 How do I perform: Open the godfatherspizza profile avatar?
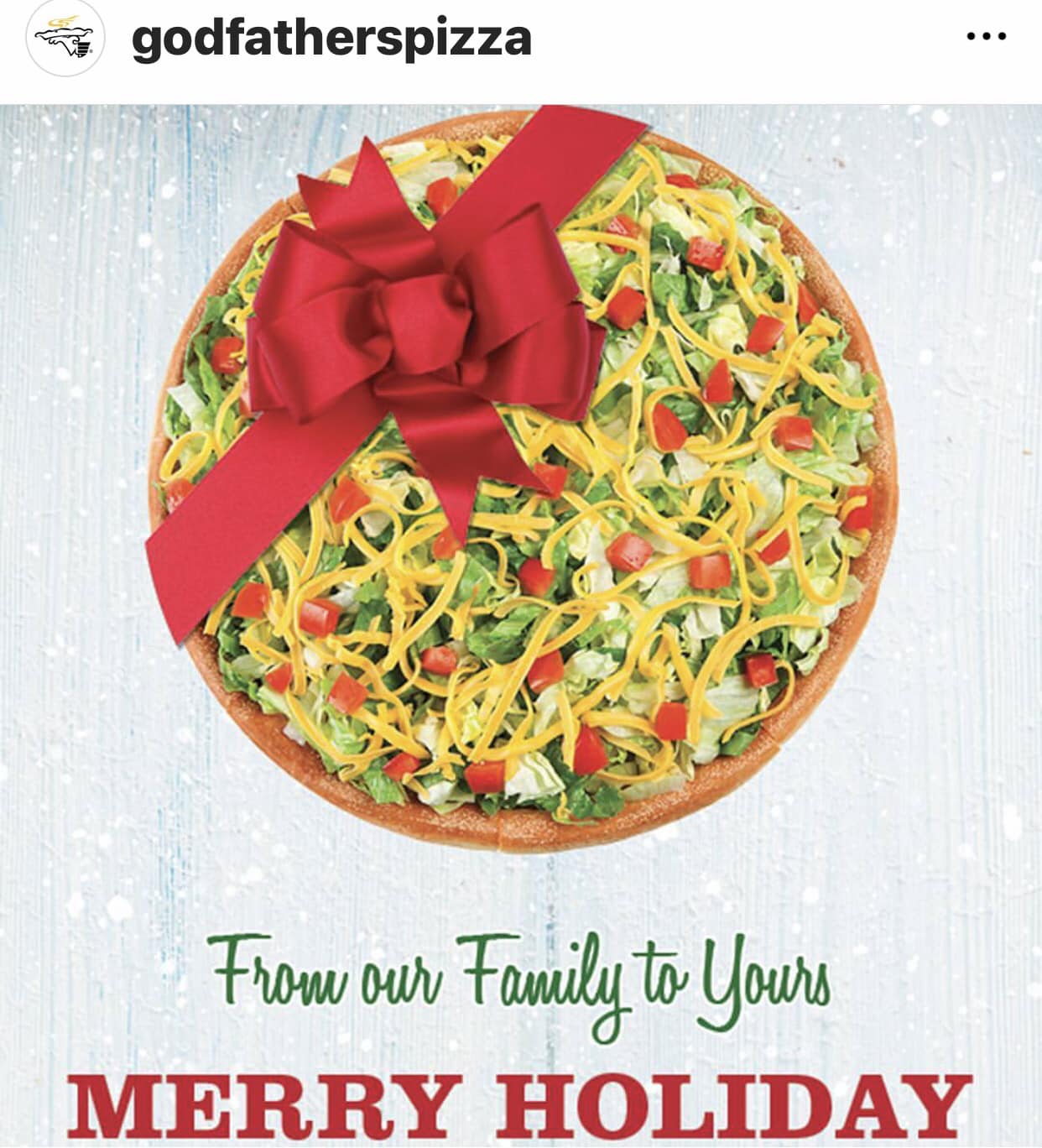[x=65, y=39]
